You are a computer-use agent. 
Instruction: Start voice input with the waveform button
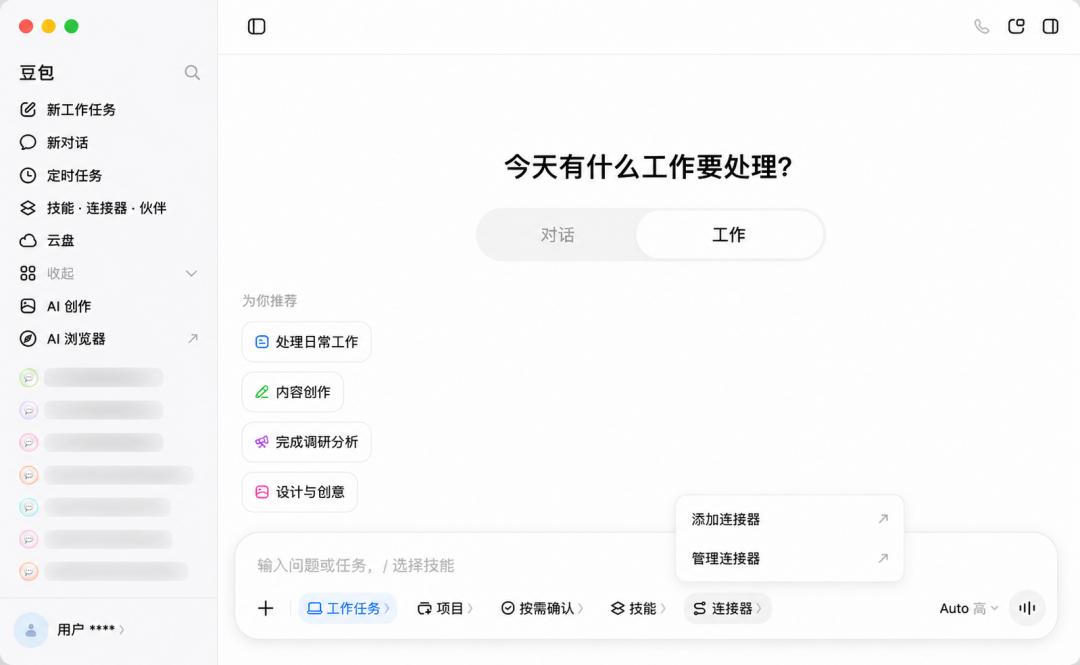coord(1027,608)
